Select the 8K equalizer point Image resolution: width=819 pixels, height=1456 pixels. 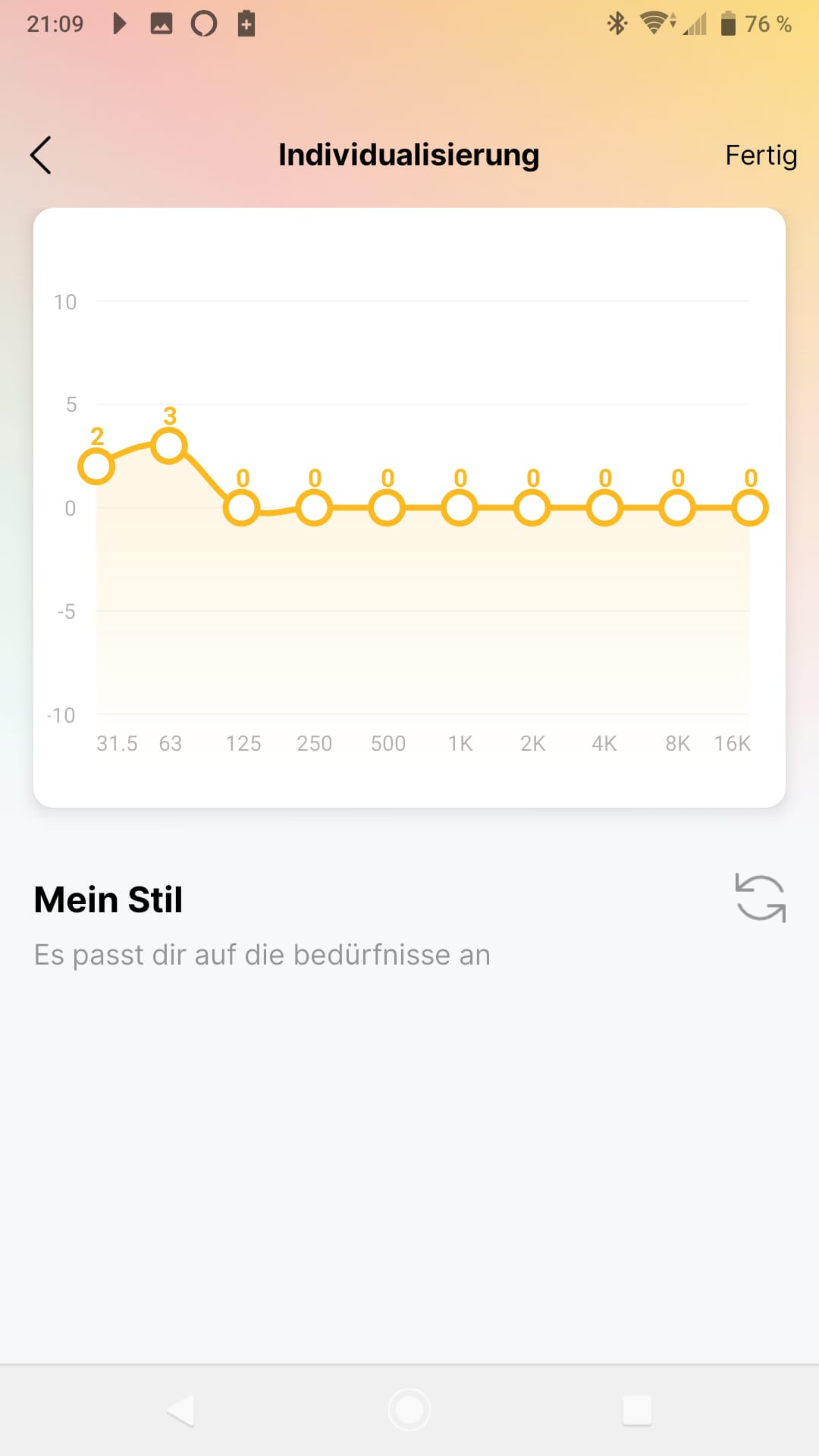(678, 508)
